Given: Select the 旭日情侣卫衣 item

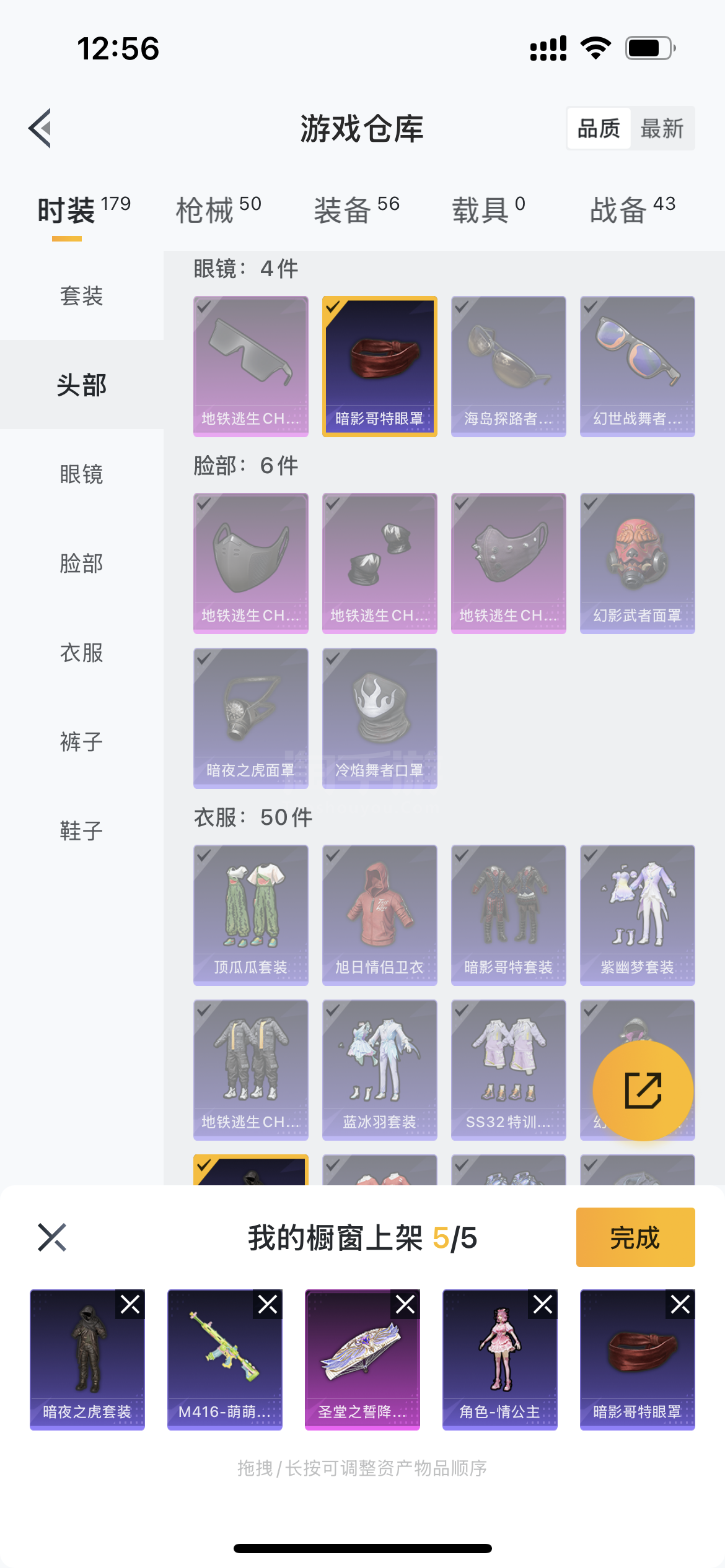Looking at the screenshot, I should [x=379, y=915].
